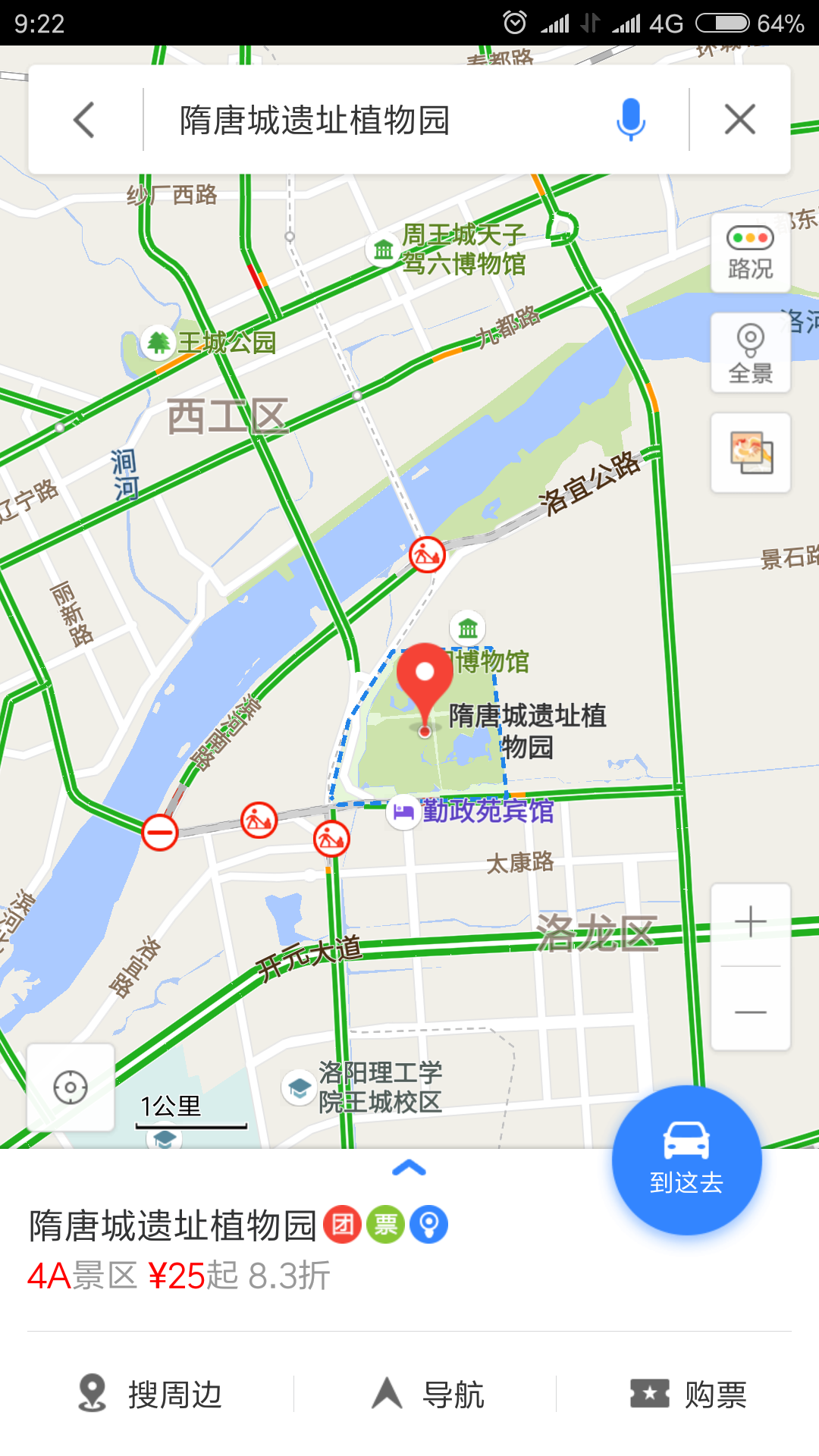Tap 购票 to buy tickets

pyautogui.click(x=689, y=1394)
